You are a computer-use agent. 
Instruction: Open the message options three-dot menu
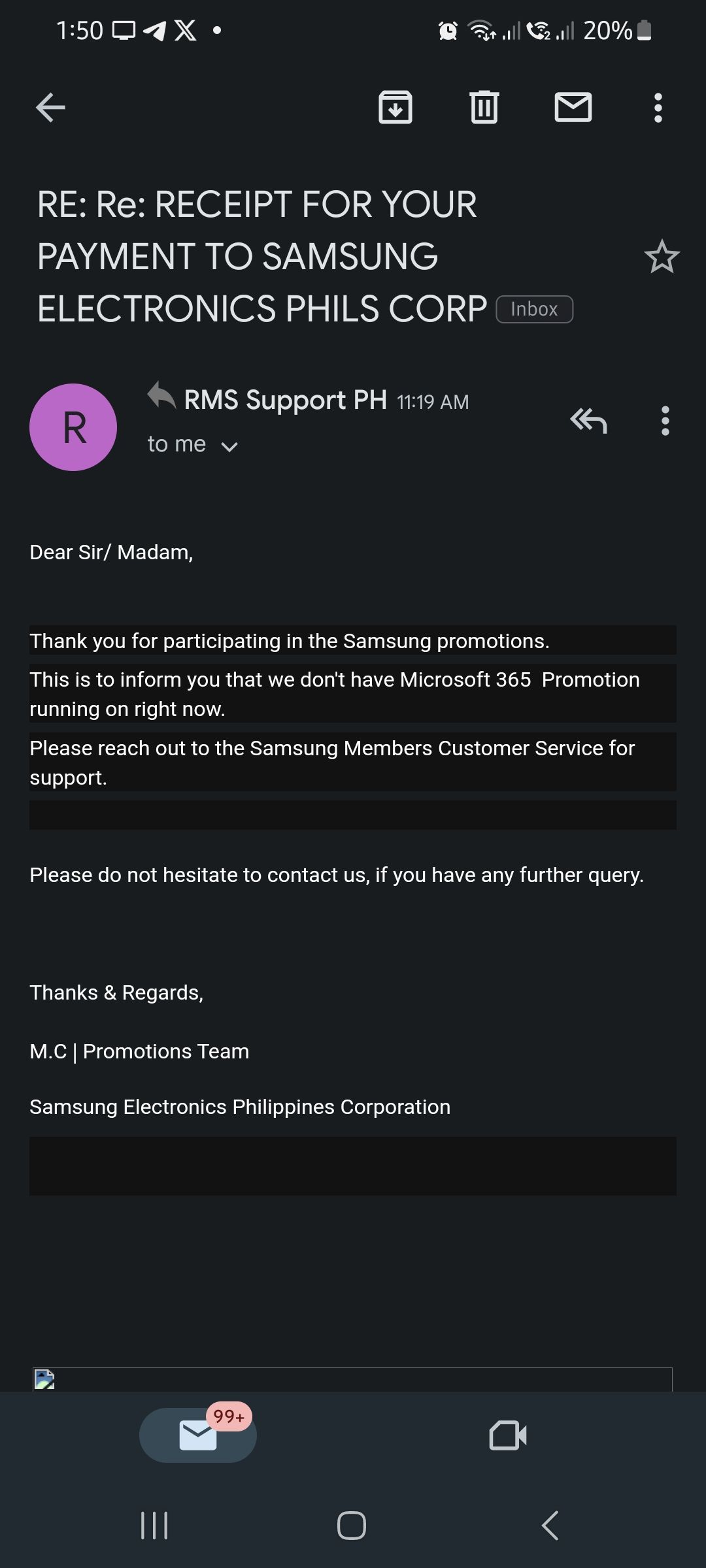(x=665, y=421)
